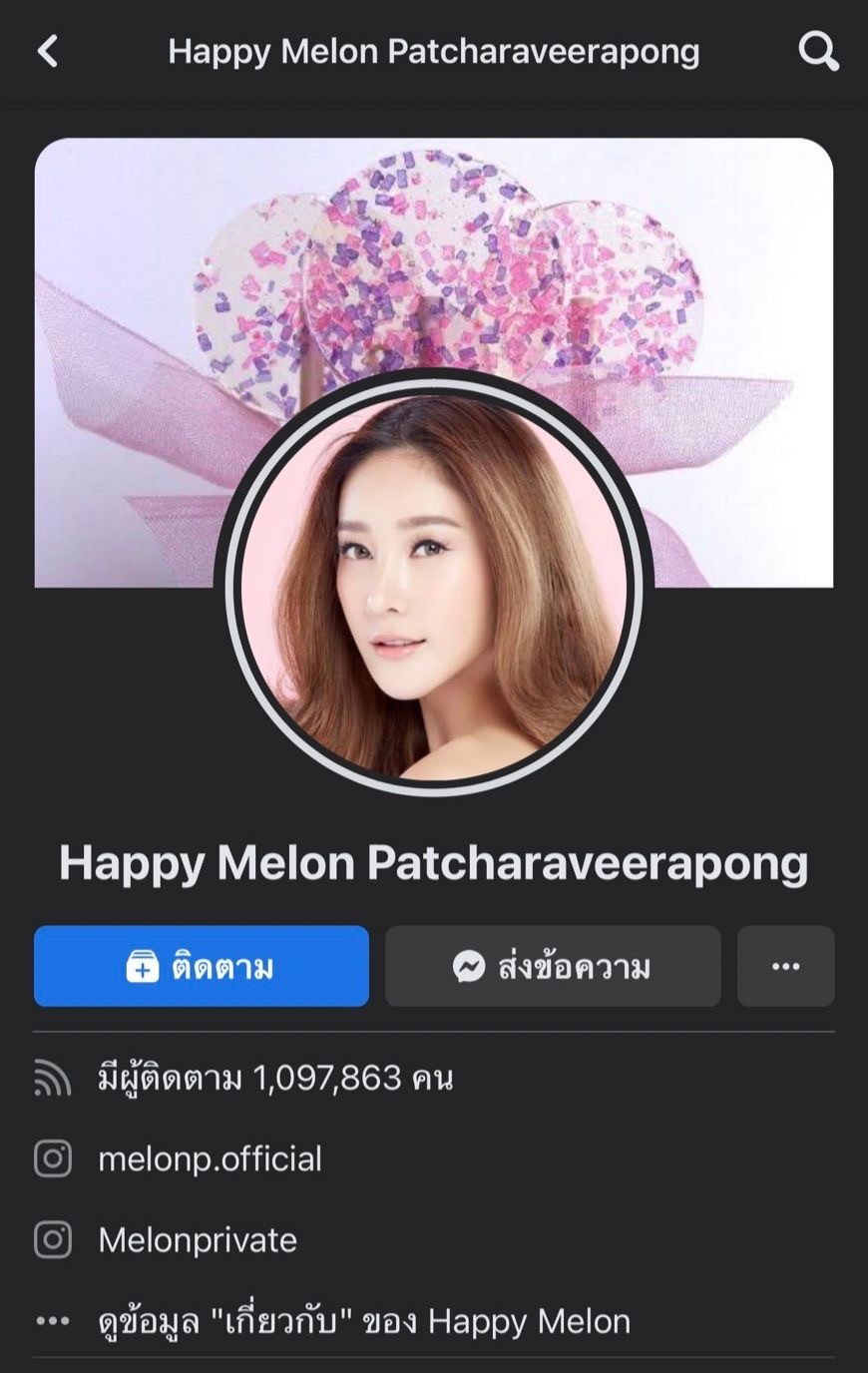868x1373 pixels.
Task: Go back using the top-left arrow
Action: click(47, 51)
